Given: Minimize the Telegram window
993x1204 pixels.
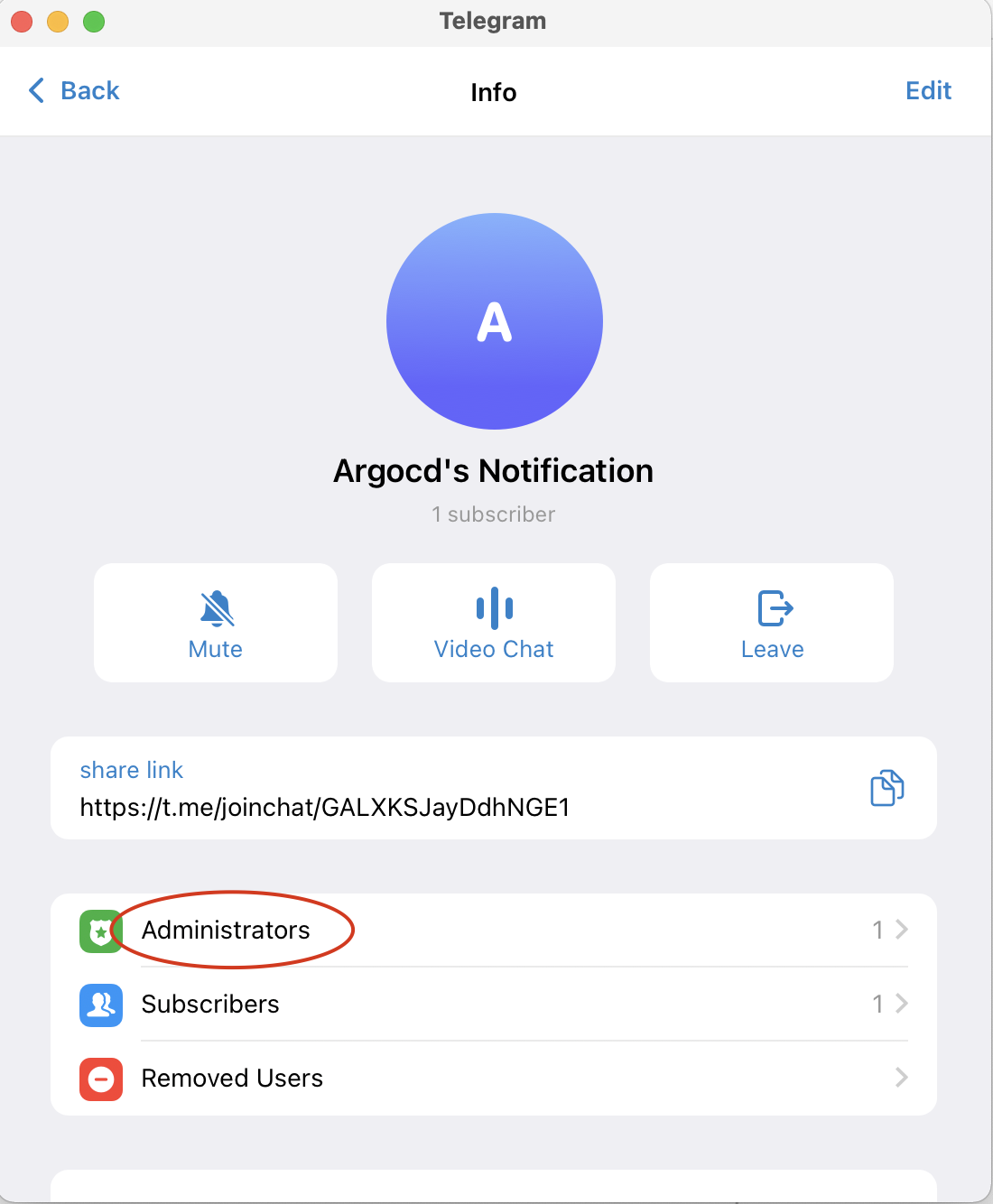Looking at the screenshot, I should [58, 22].
